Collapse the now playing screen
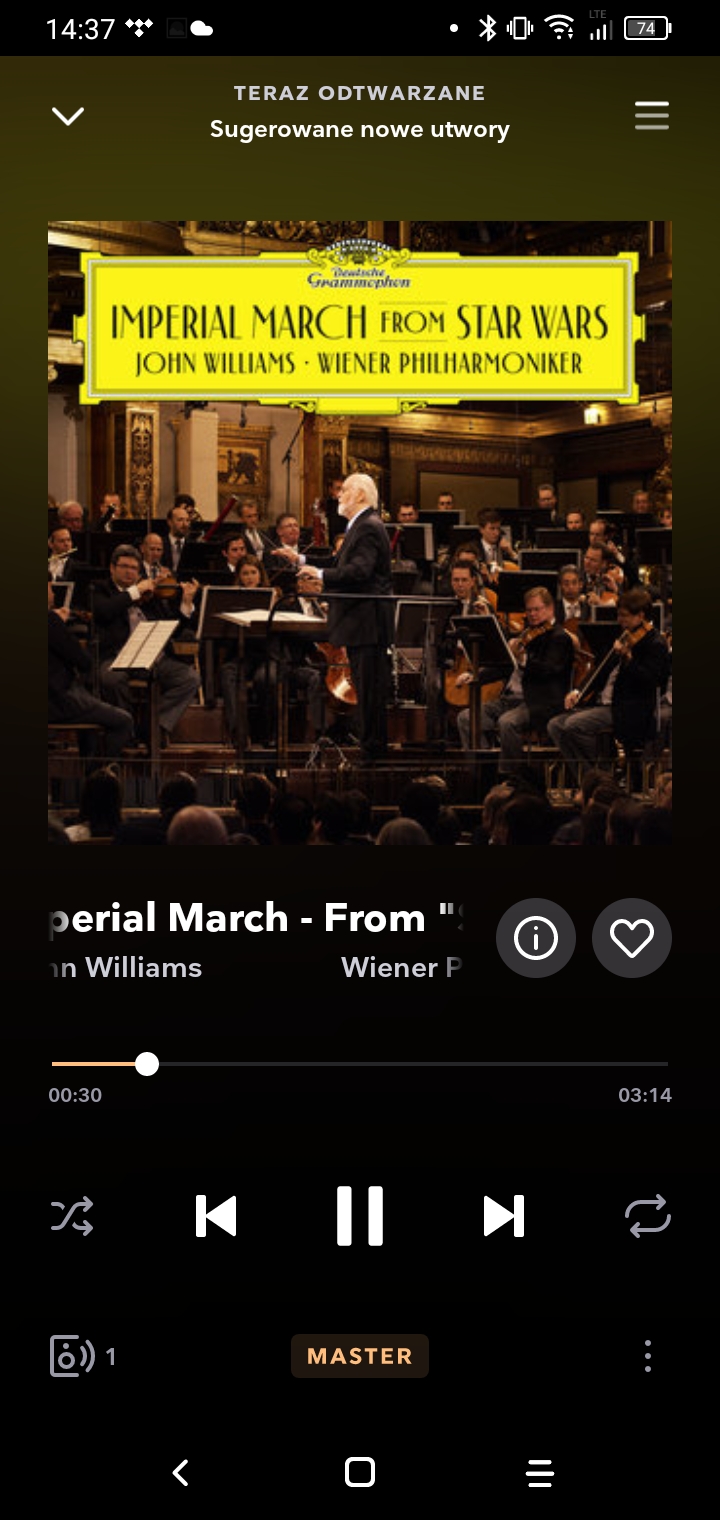This screenshot has height=1520, width=720. pos(68,116)
